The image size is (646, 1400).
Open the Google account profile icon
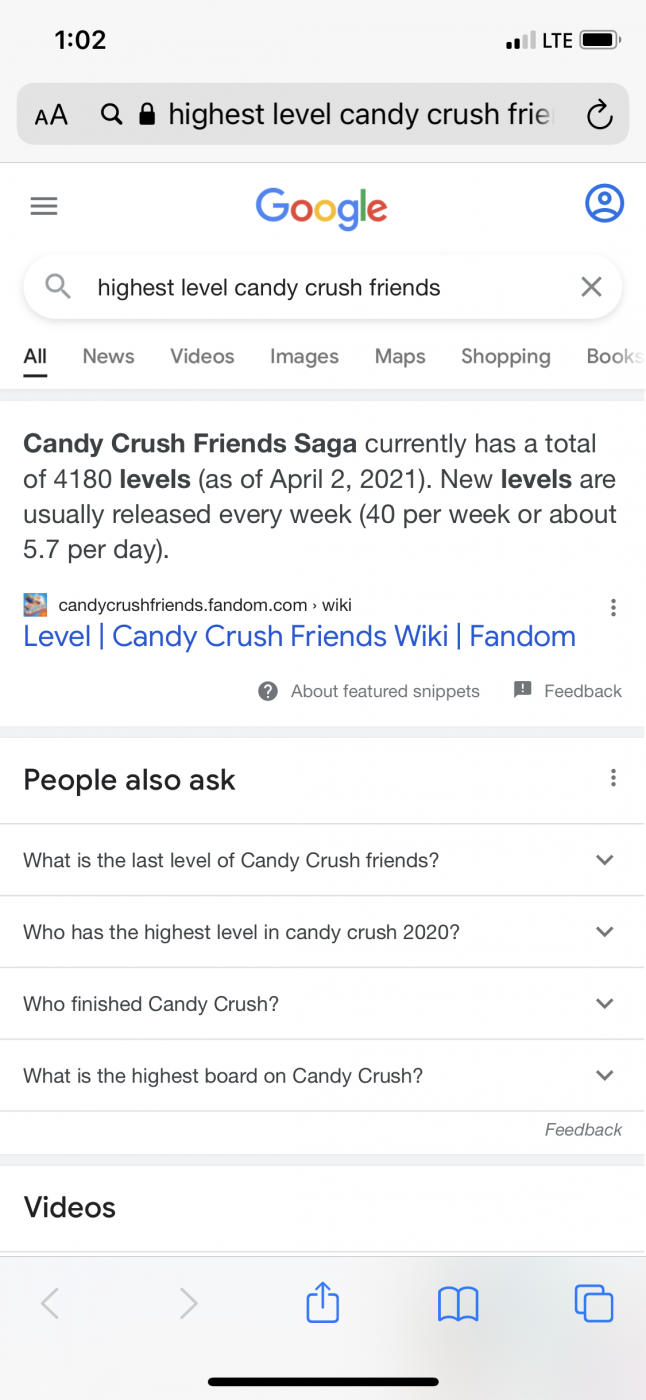click(604, 204)
